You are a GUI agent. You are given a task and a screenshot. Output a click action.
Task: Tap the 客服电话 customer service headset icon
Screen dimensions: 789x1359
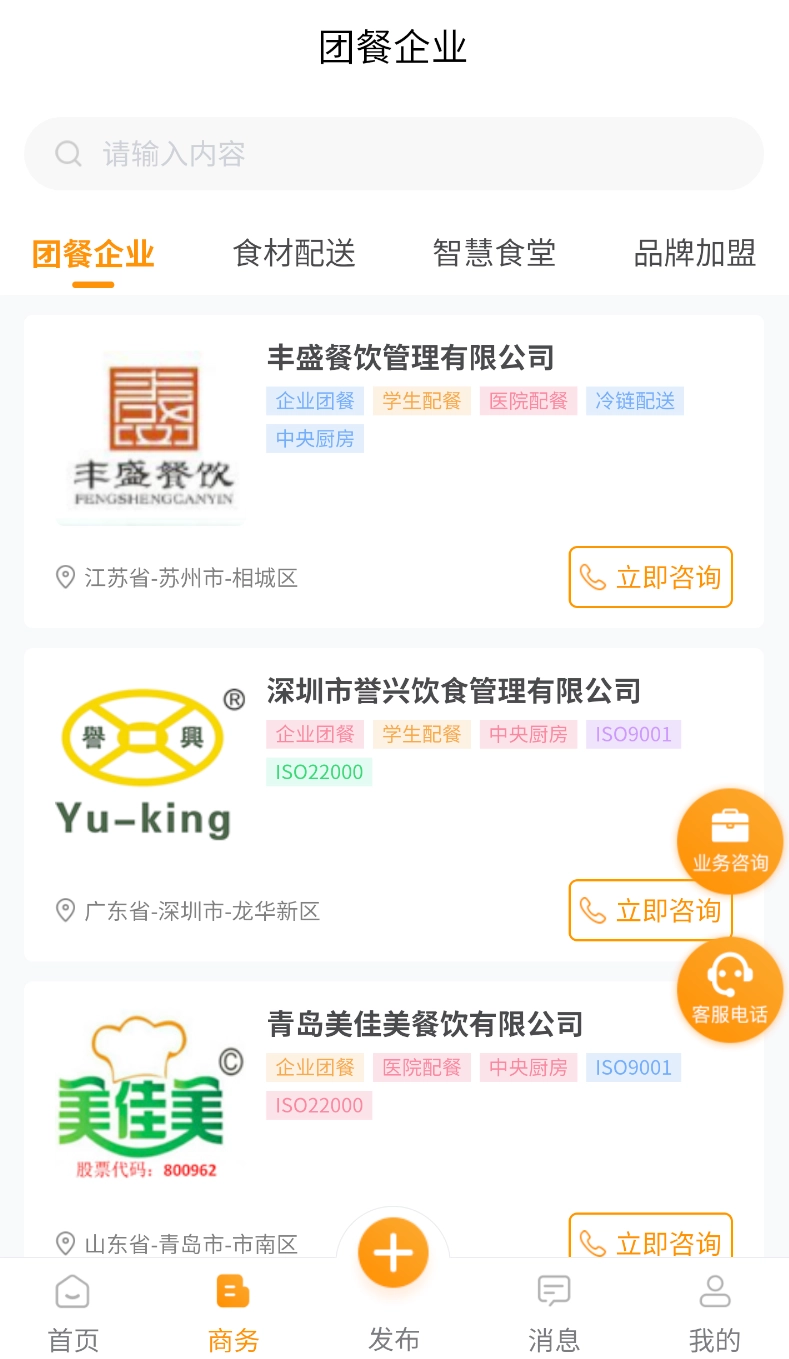729,989
